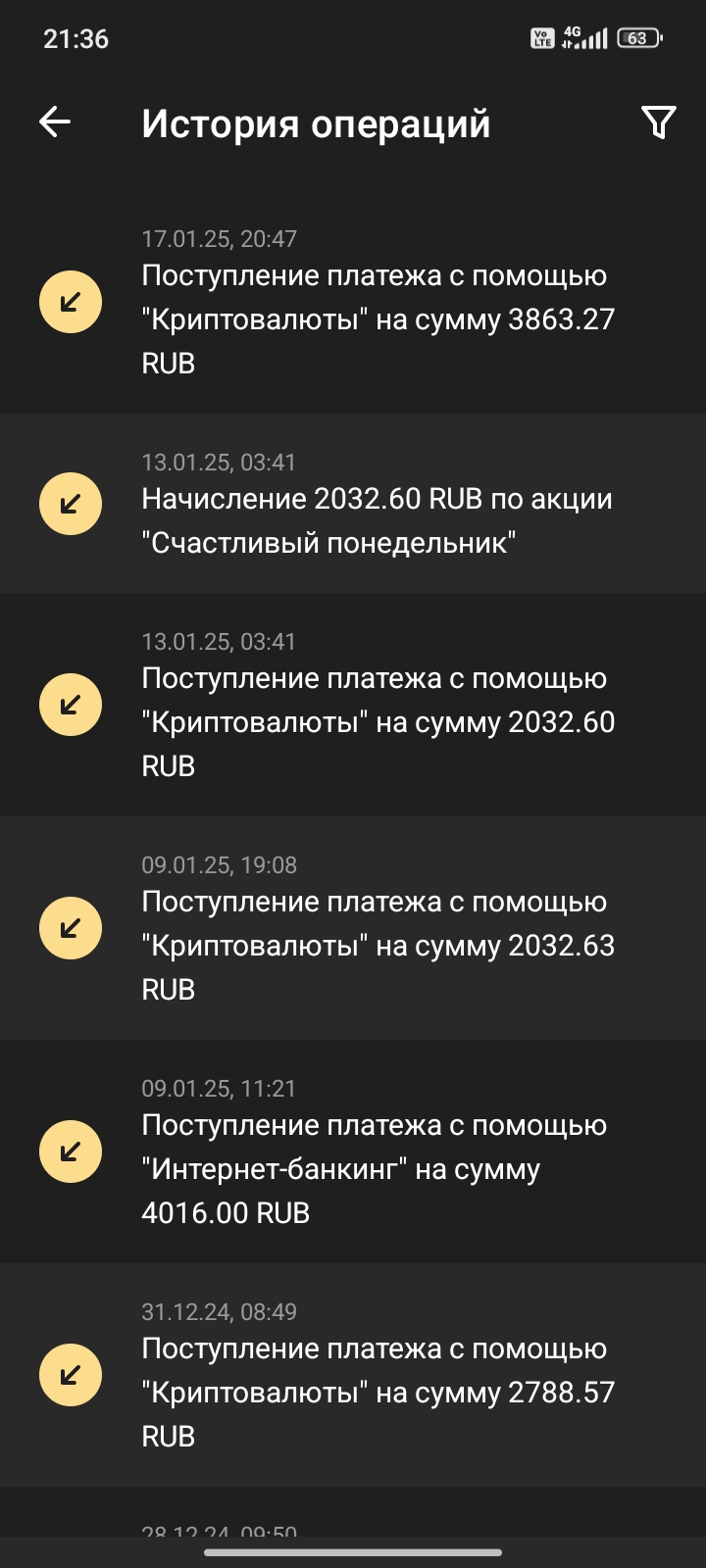706x1568 pixels.
Task: Open the operations filter icon
Action: click(x=658, y=122)
